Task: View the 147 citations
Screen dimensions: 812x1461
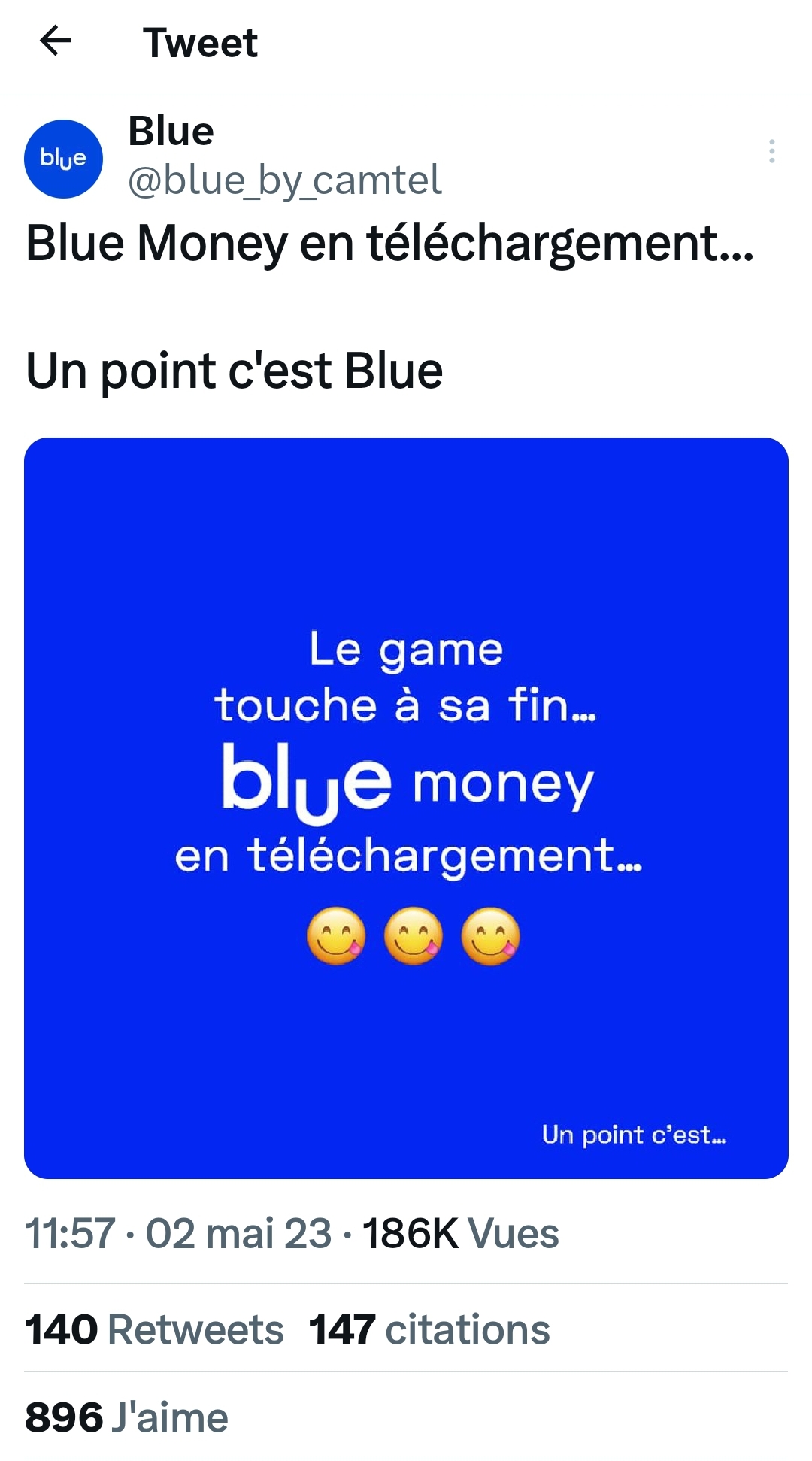Action: 429,1329
